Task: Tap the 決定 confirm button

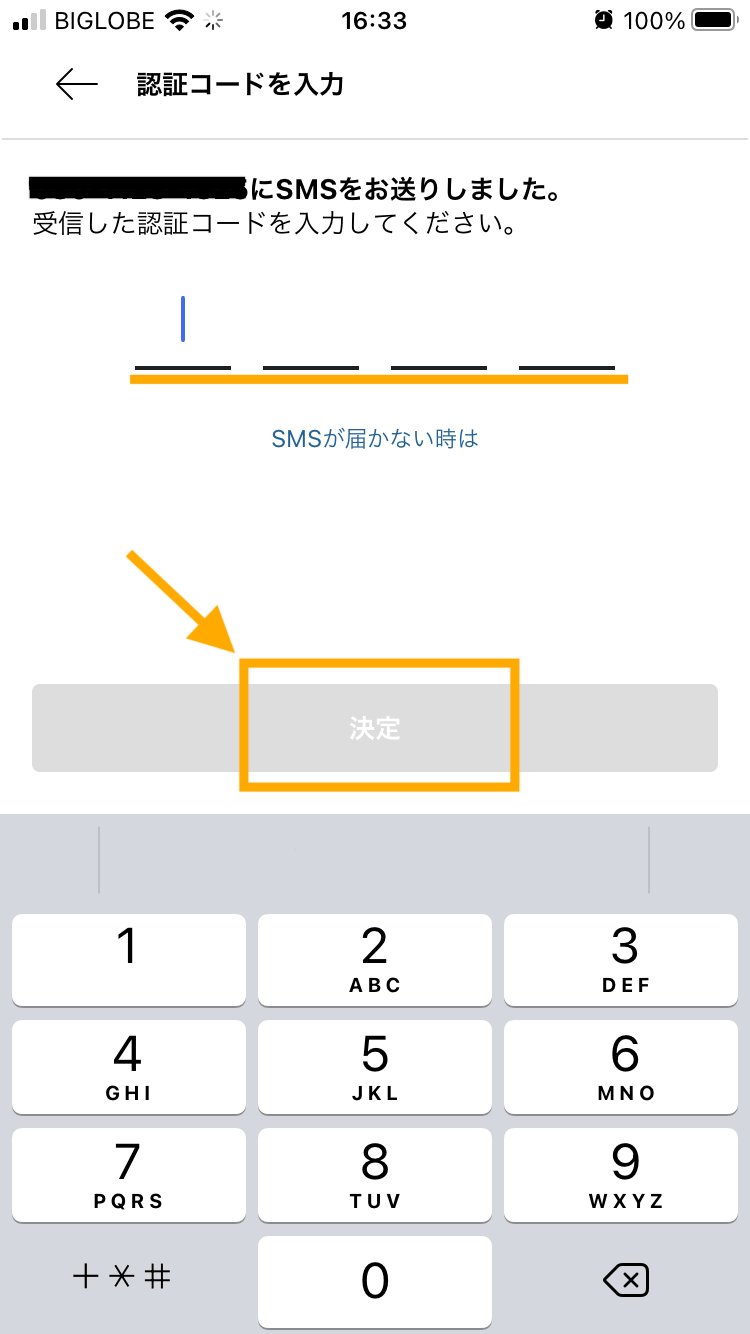Action: tap(375, 728)
